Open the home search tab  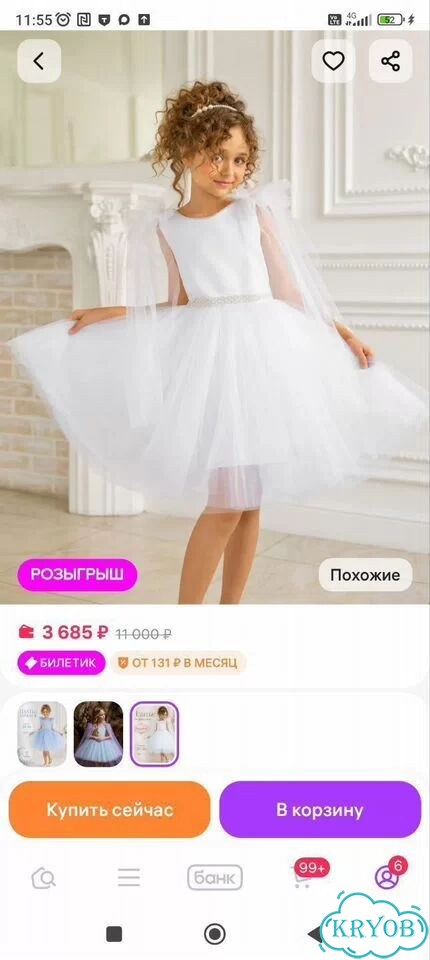pos(43,878)
